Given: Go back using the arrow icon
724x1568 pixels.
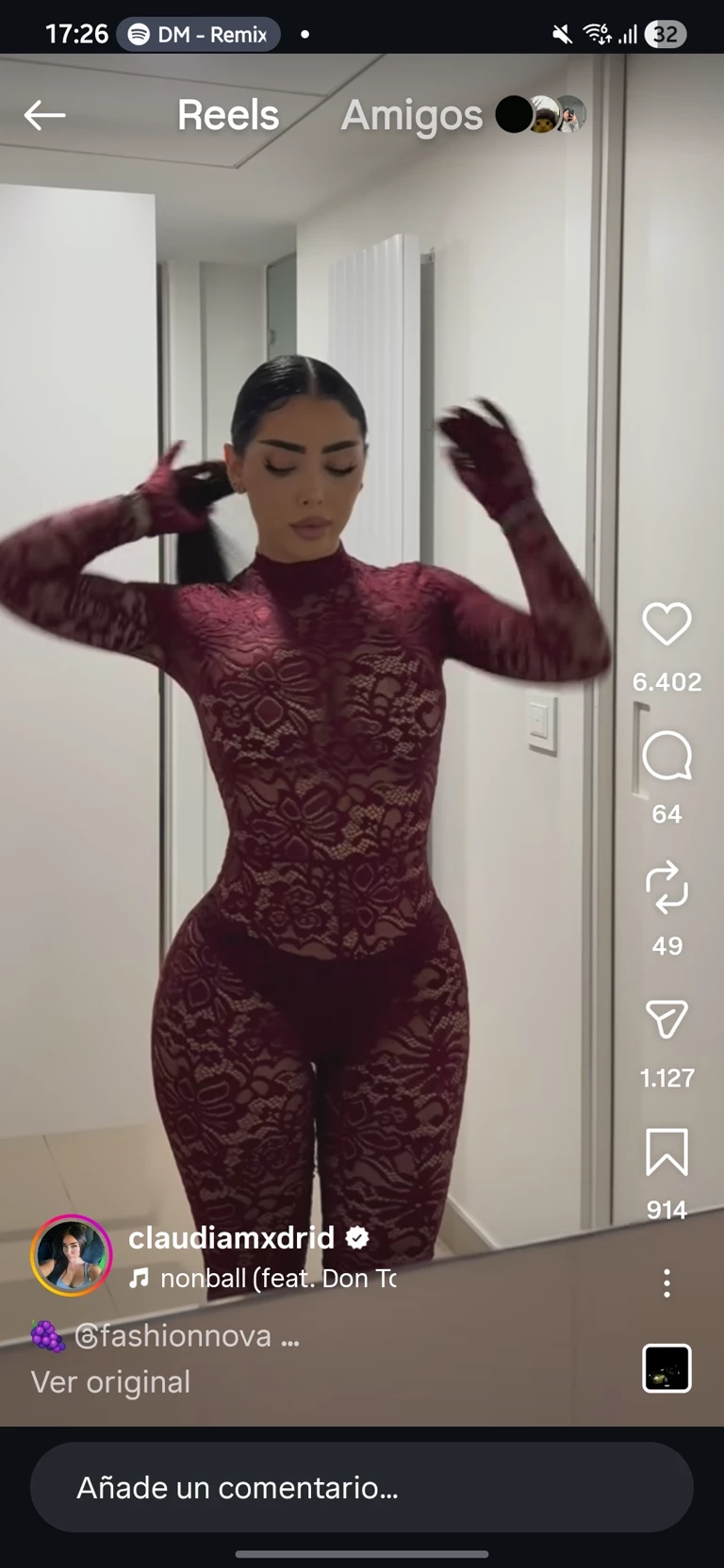Looking at the screenshot, I should pos(44,116).
